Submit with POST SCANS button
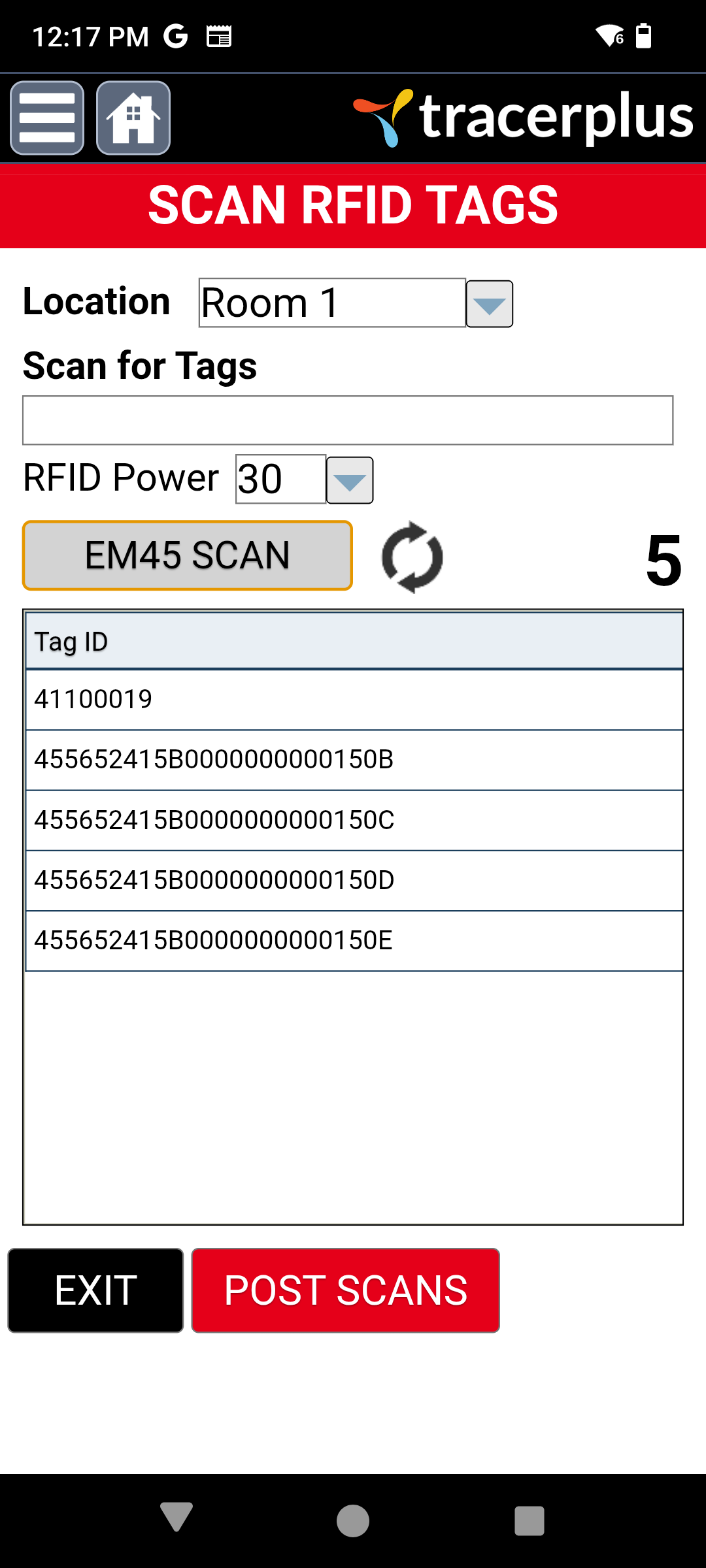Viewport: 706px width, 1568px height. coord(346,1290)
